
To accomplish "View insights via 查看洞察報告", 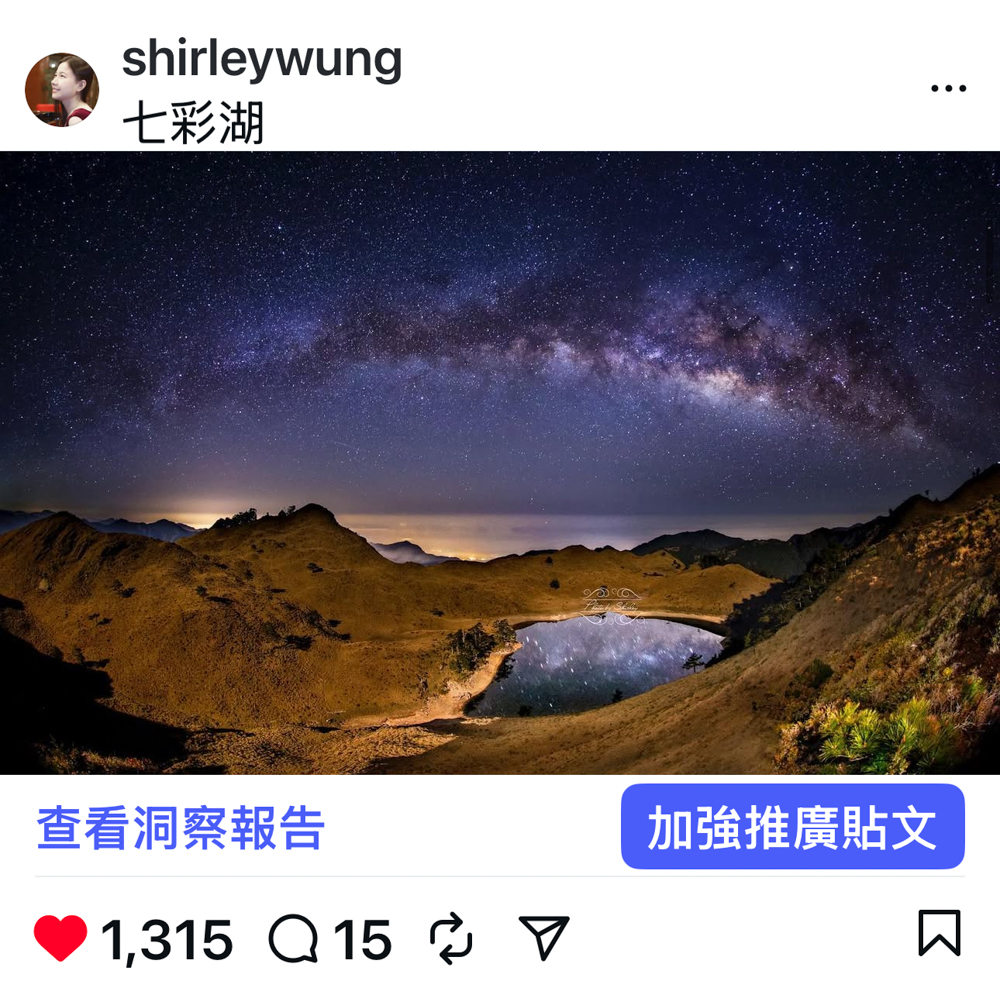I will (181, 829).
